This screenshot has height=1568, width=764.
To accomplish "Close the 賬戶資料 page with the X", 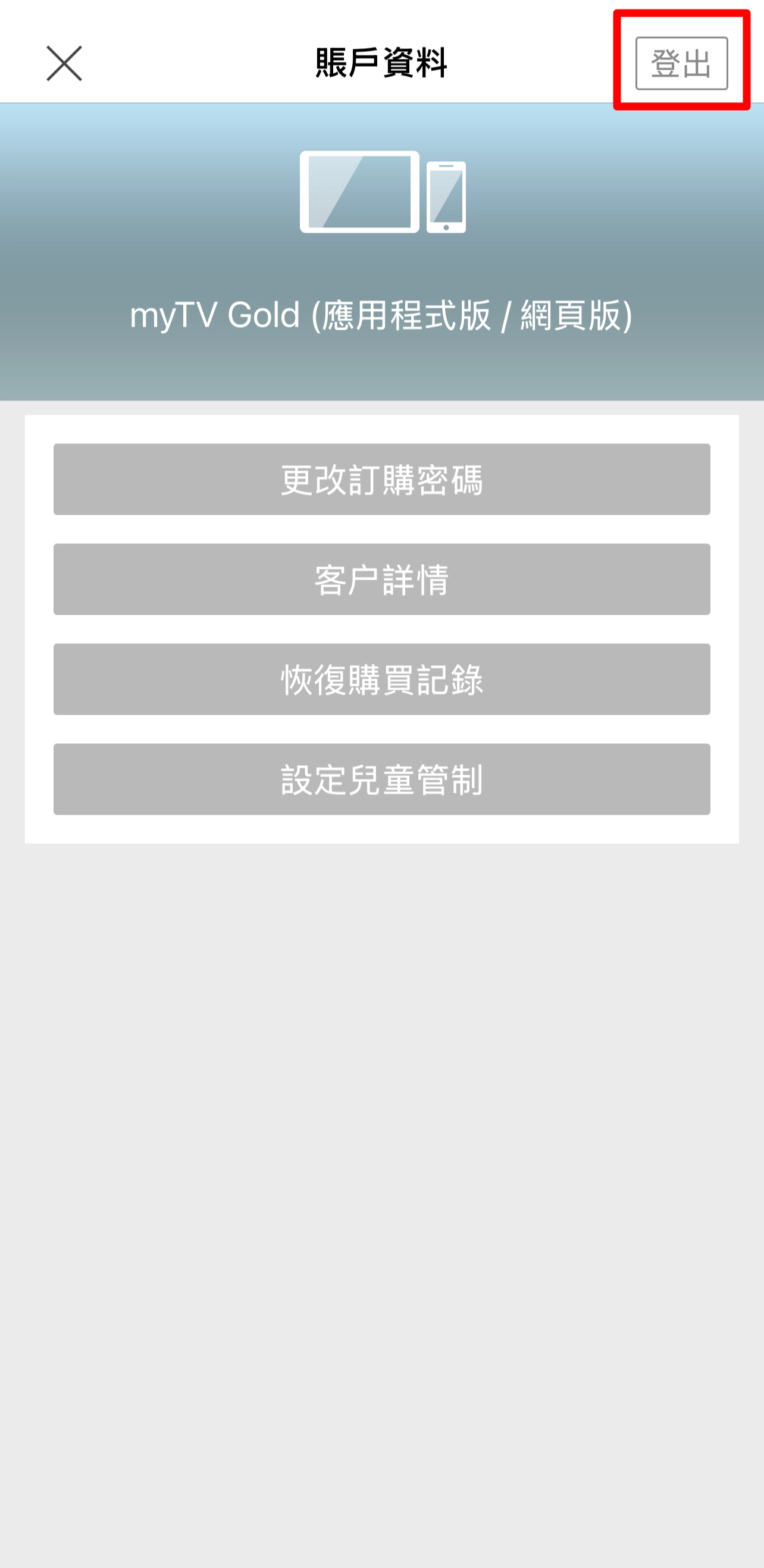I will click(64, 63).
